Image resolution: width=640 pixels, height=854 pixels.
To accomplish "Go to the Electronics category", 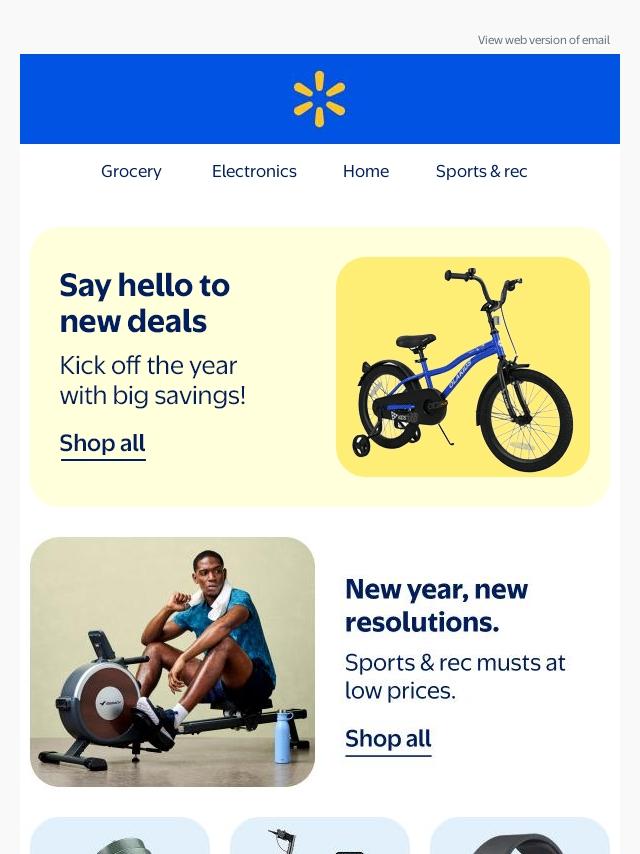I will [x=254, y=171].
